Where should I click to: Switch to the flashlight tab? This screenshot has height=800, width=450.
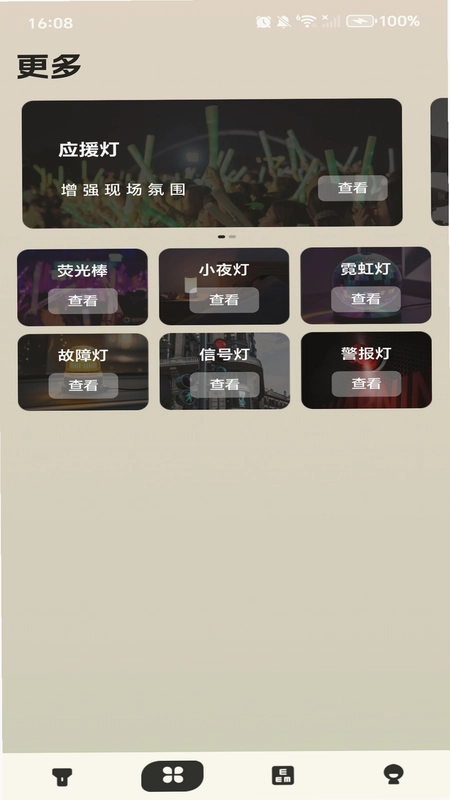coord(62,777)
